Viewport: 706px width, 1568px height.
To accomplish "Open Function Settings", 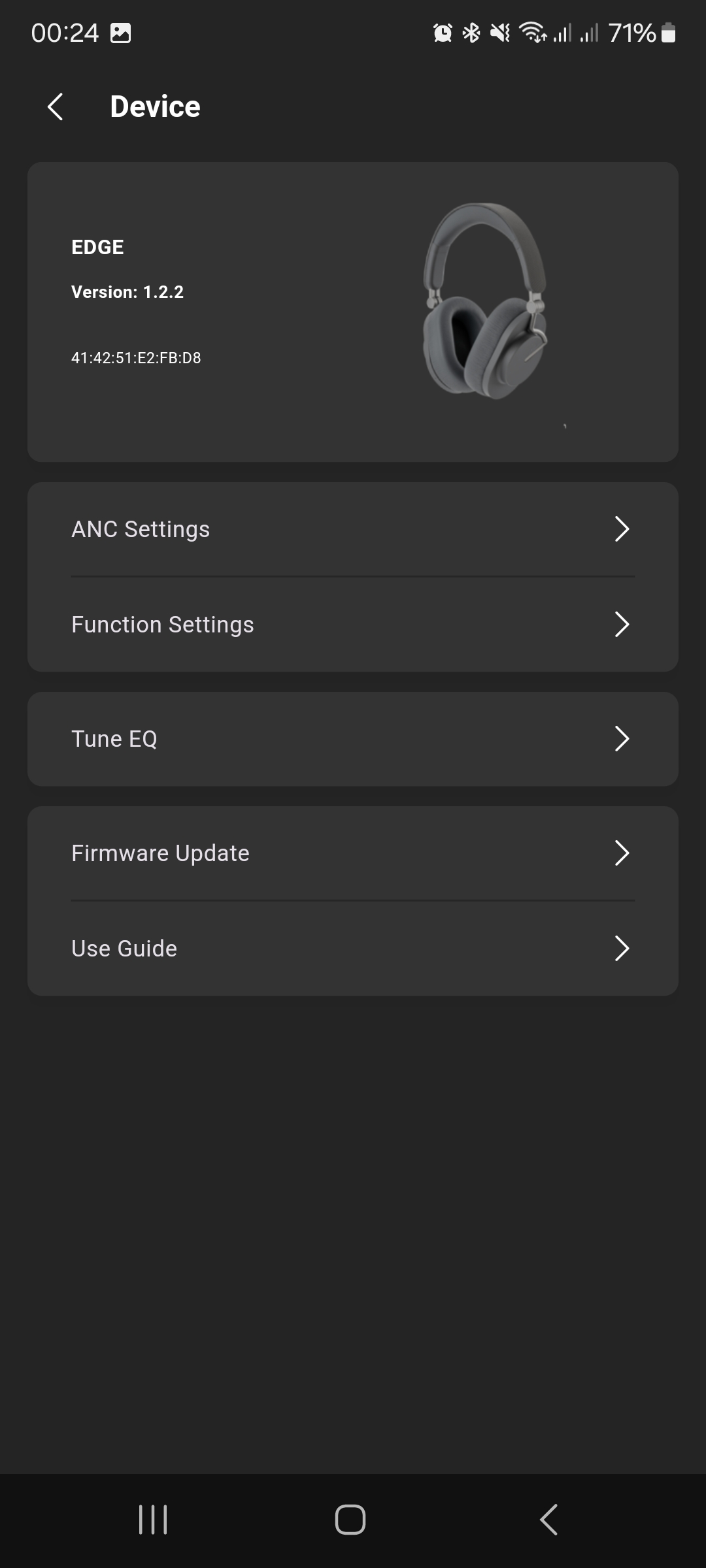I will pyautogui.click(x=352, y=625).
